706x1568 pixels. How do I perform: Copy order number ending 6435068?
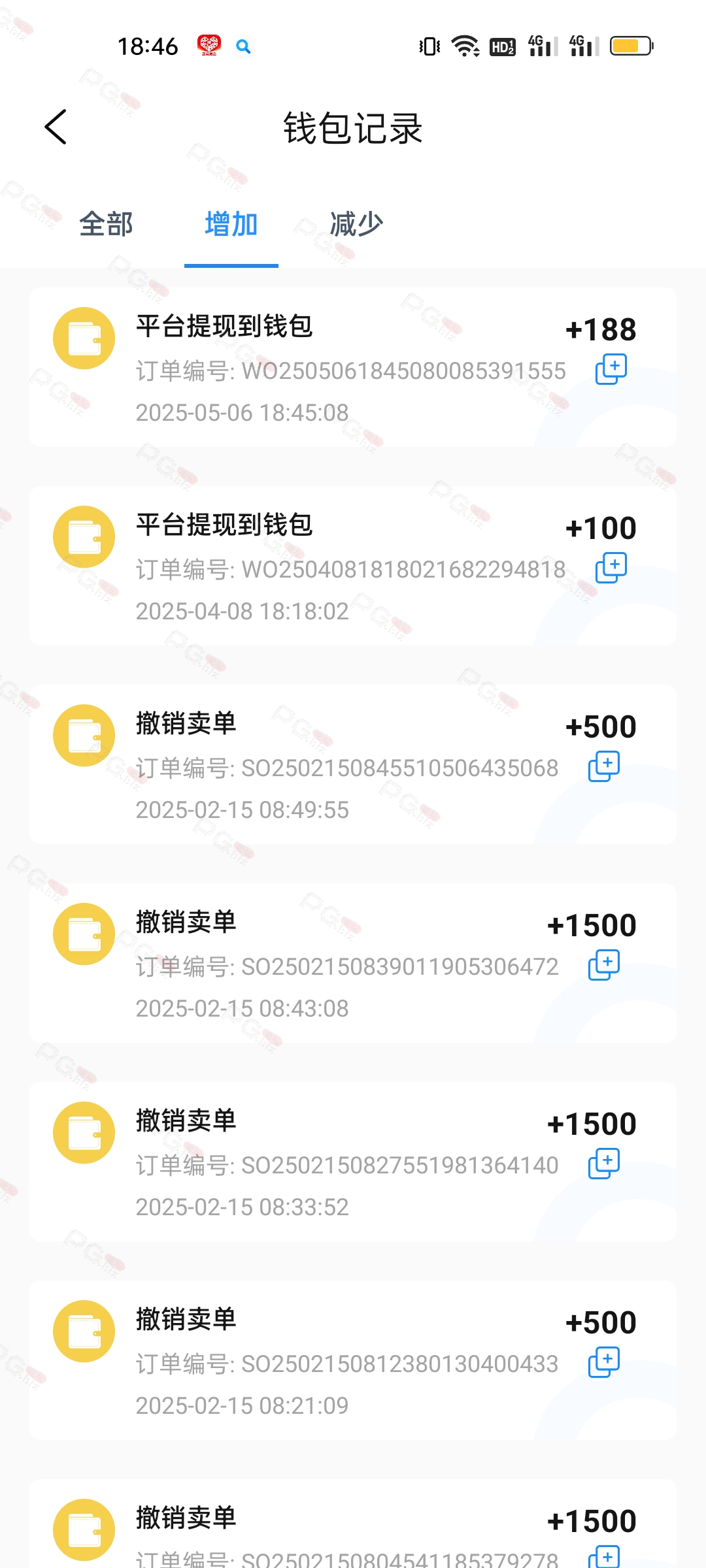click(604, 767)
